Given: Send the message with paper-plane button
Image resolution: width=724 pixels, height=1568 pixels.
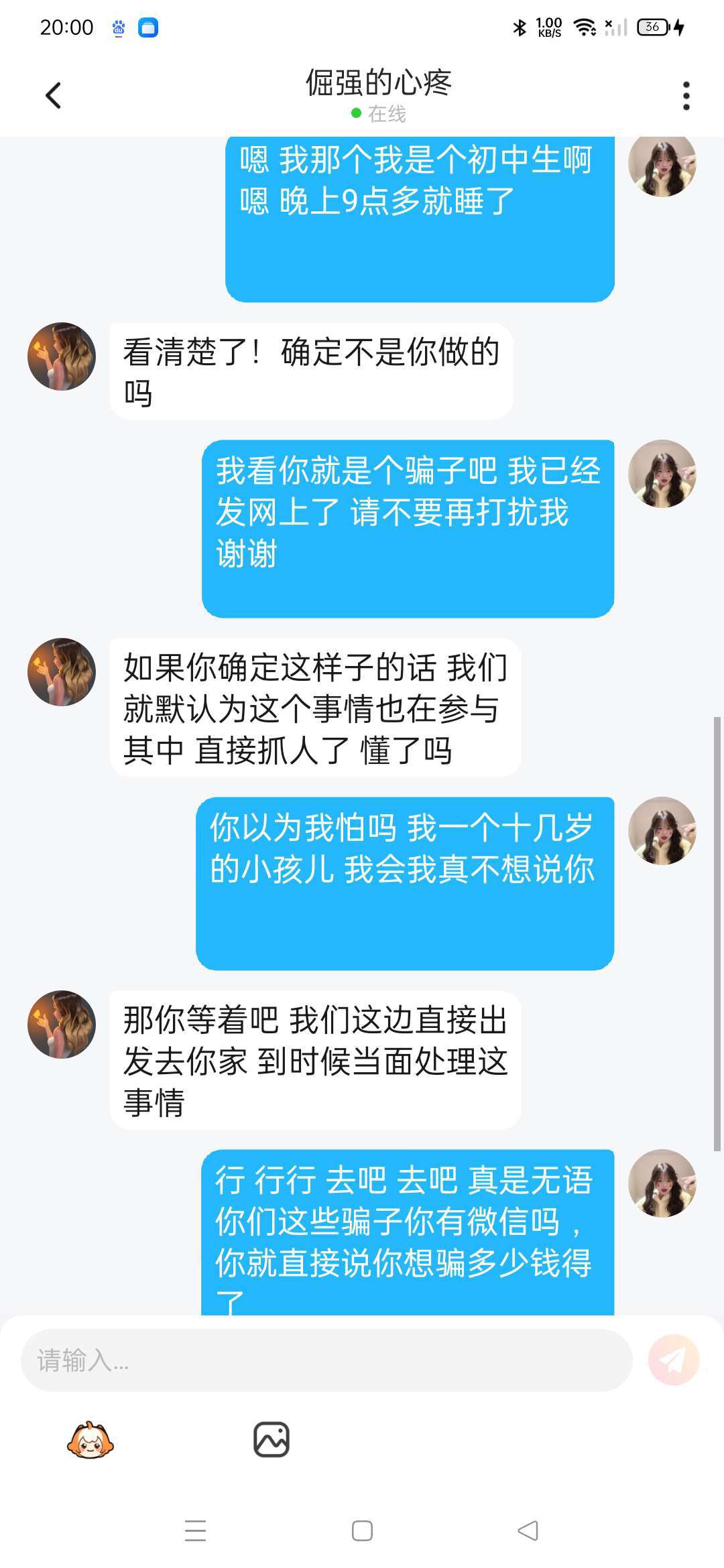Looking at the screenshot, I should [x=674, y=1359].
